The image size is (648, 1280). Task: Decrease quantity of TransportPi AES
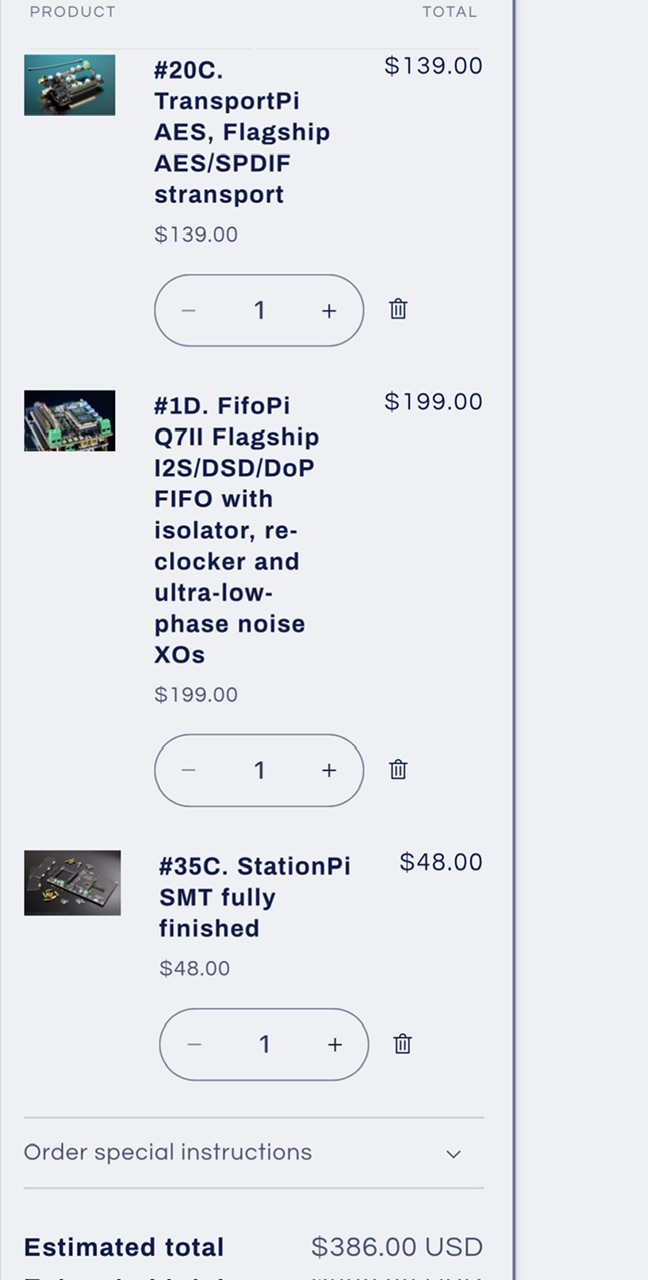coord(188,311)
